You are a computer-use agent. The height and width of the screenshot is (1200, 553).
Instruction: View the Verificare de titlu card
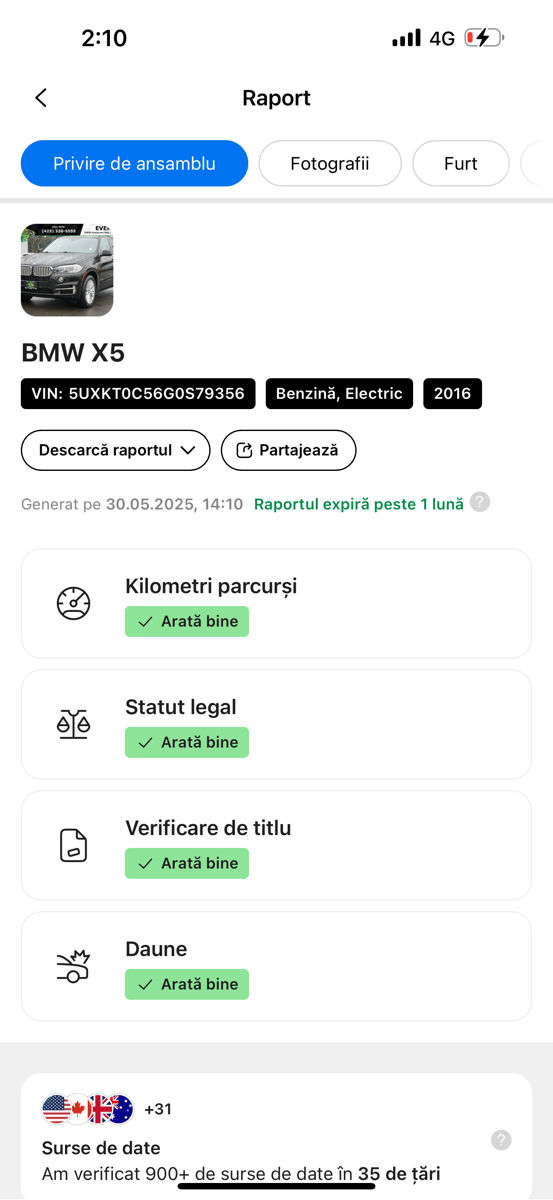[x=276, y=845]
